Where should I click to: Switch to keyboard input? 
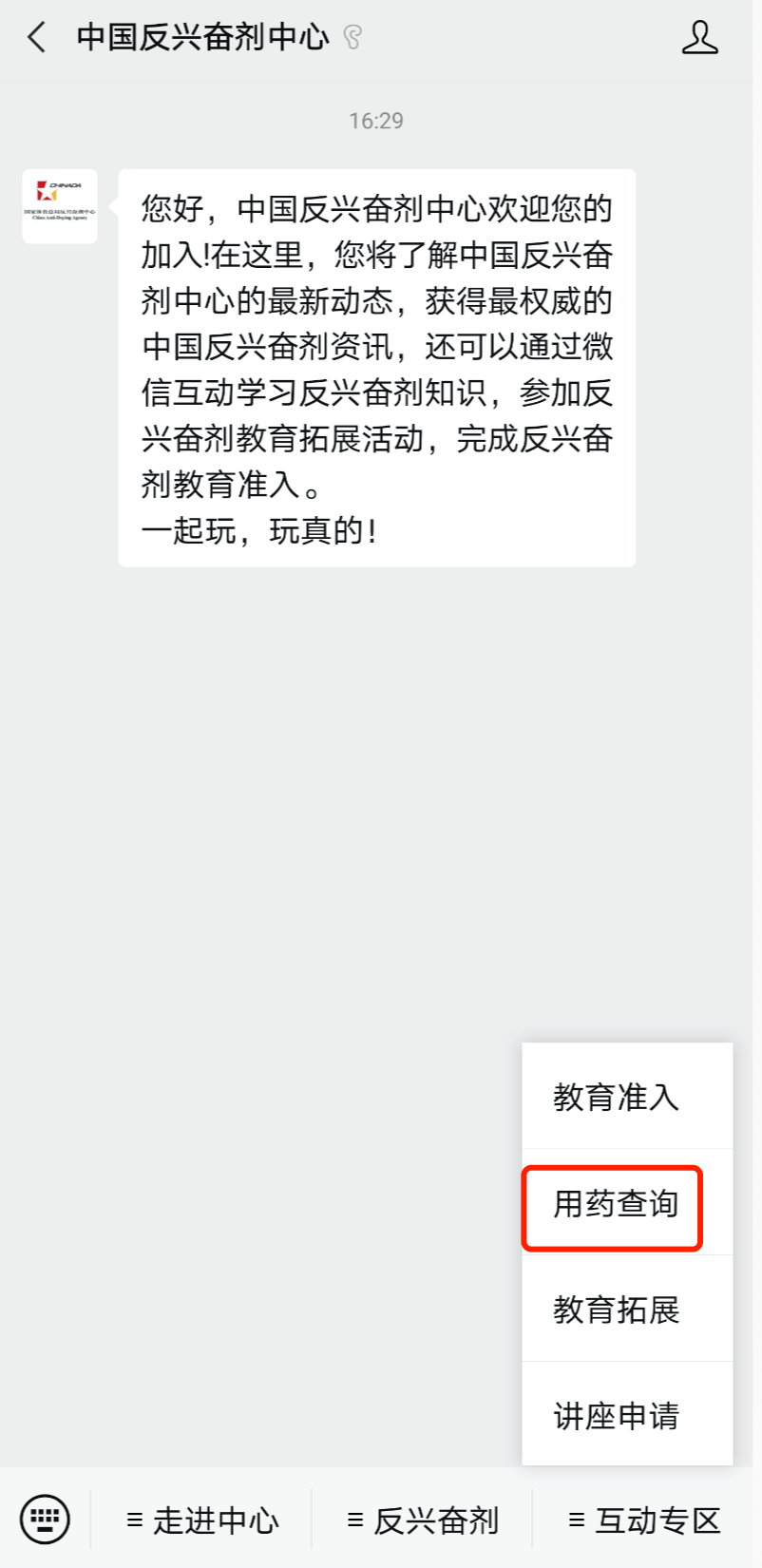pos(45,1518)
